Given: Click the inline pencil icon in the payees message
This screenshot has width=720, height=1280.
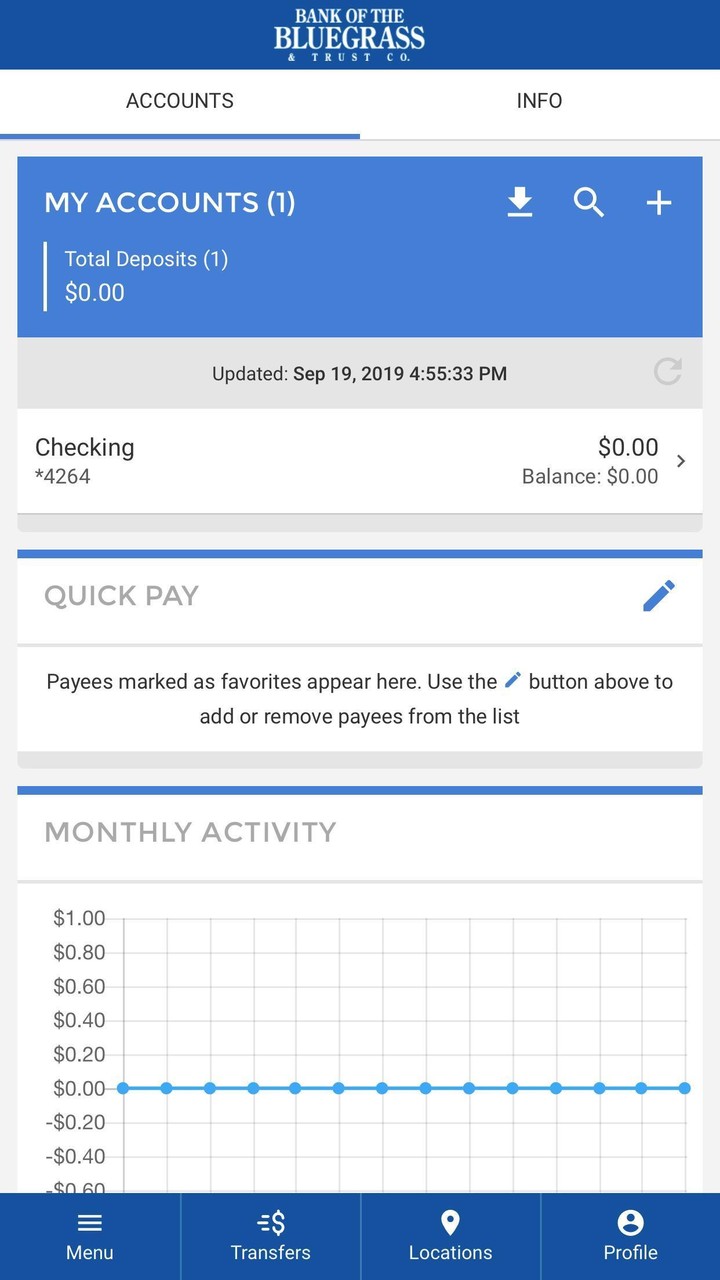Looking at the screenshot, I should [x=513, y=680].
